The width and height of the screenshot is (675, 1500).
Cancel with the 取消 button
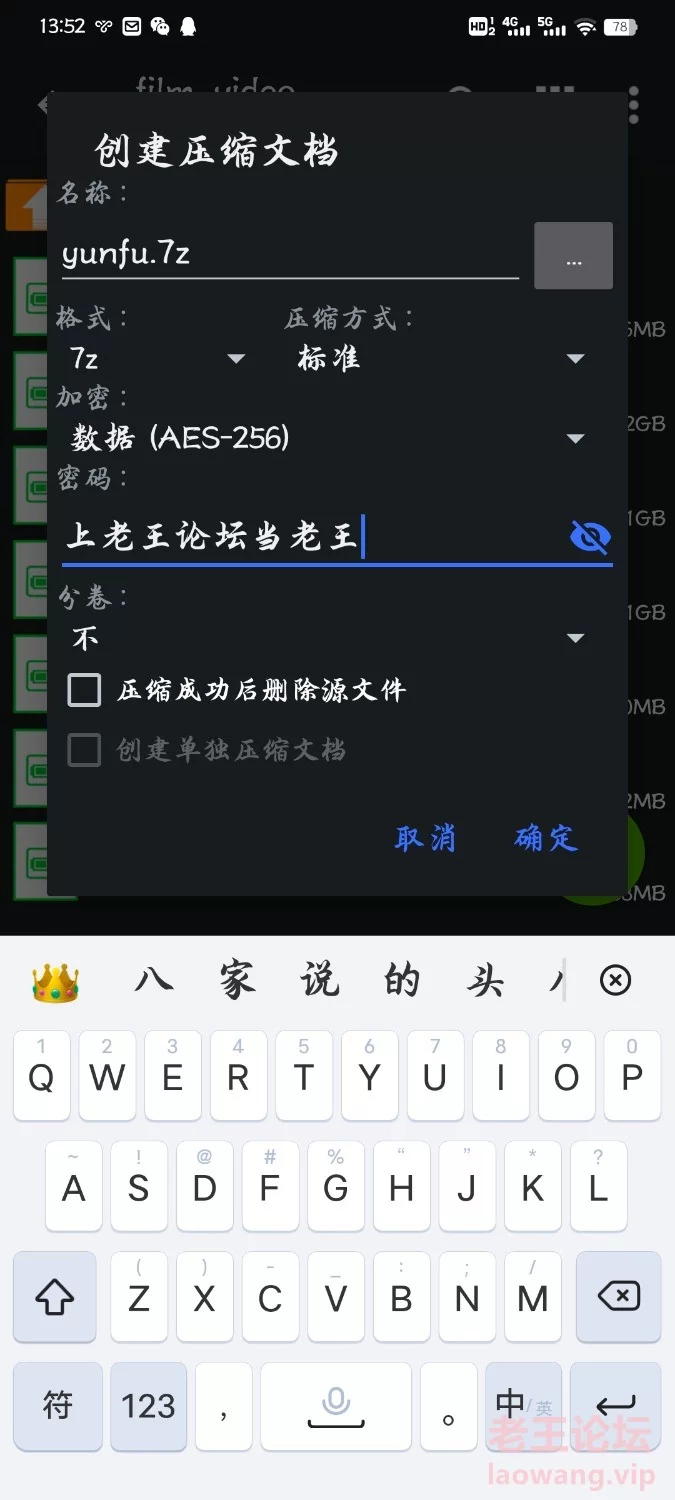[x=425, y=838]
